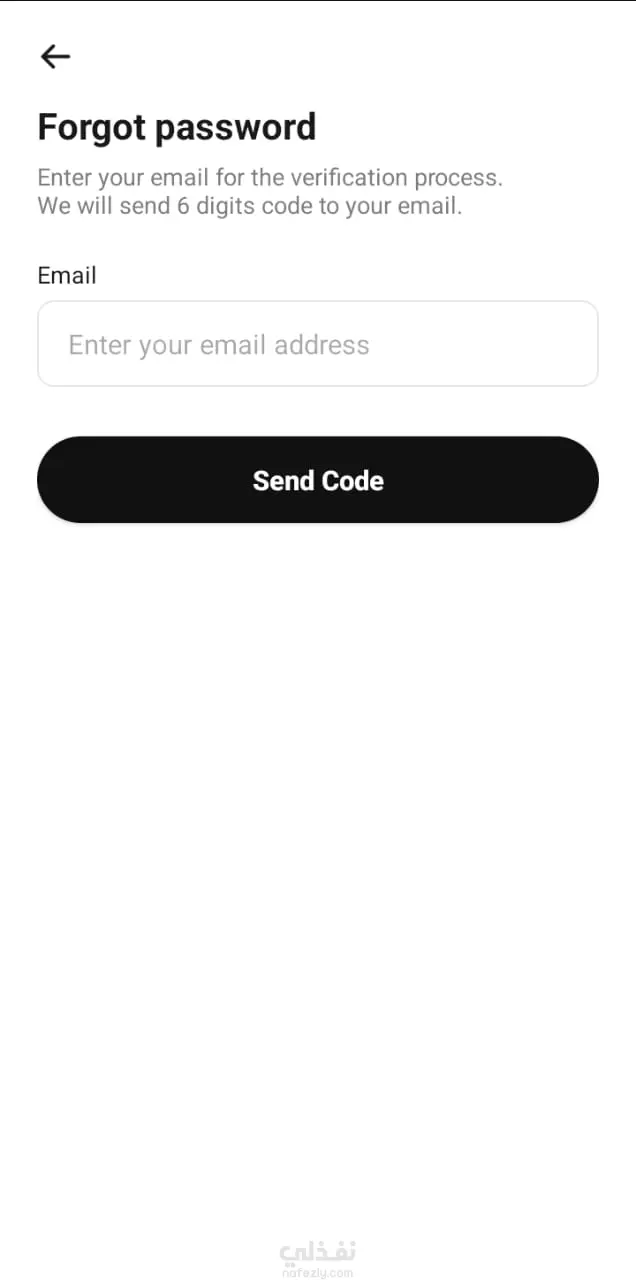This screenshot has width=636, height=1280.
Task: Tap the Send Code button
Action: point(318,480)
